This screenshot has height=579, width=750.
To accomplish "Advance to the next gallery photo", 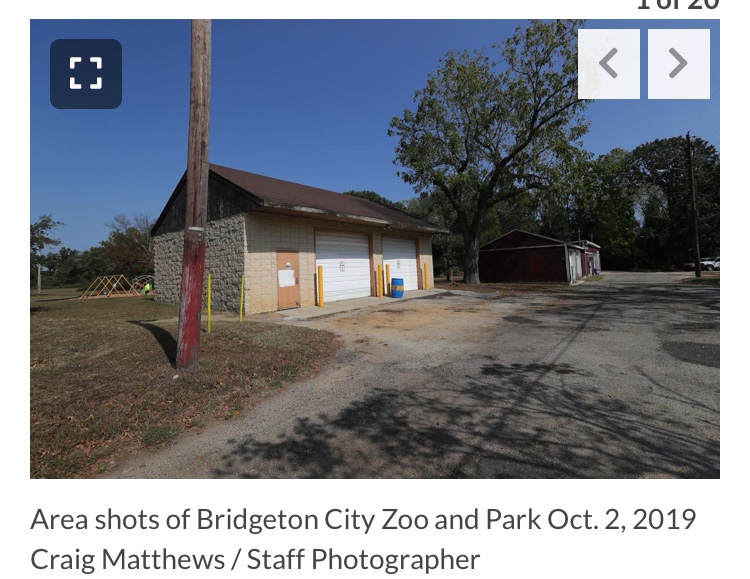I will 679,64.
